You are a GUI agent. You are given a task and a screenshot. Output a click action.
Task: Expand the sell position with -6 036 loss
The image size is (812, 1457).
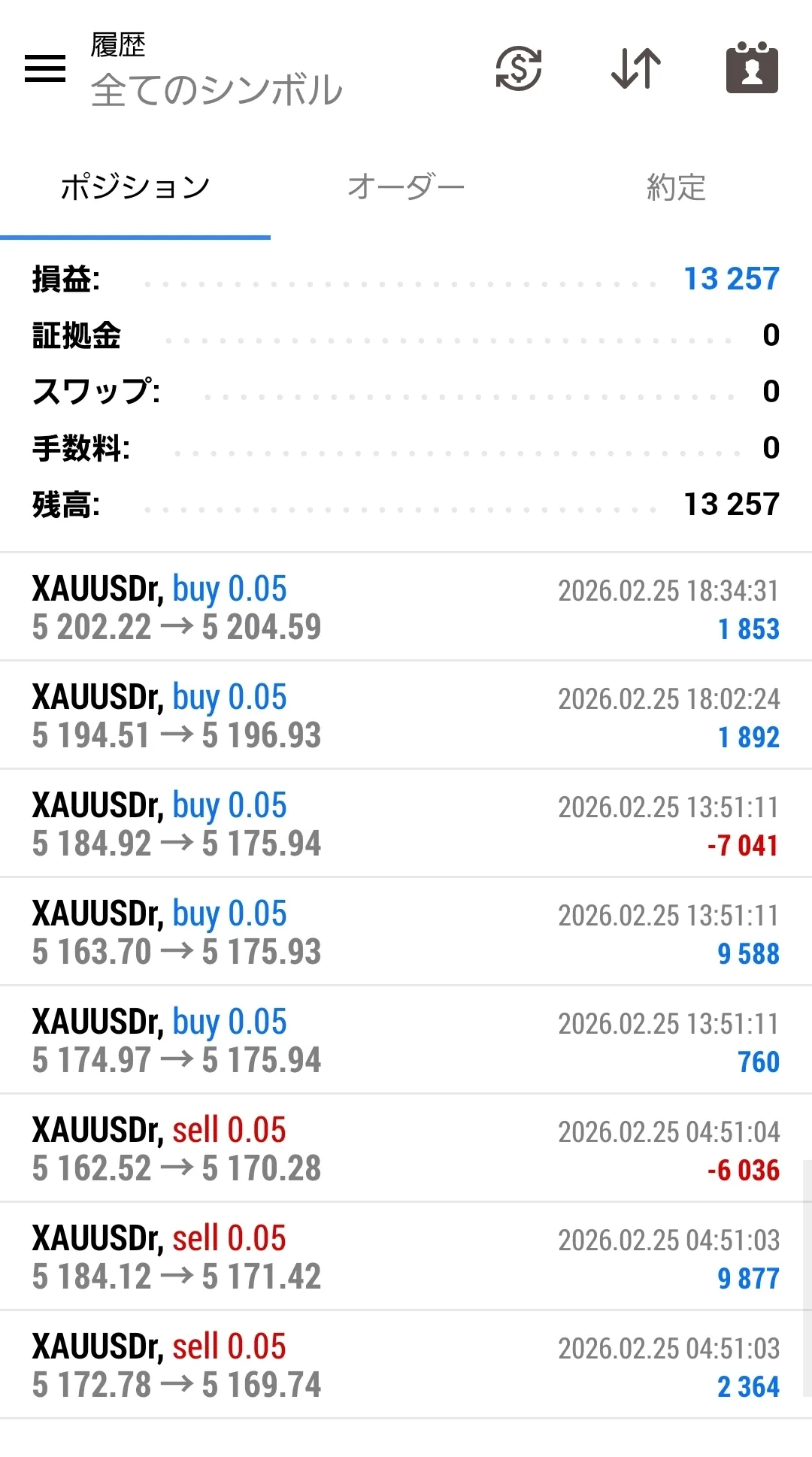coord(406,1149)
